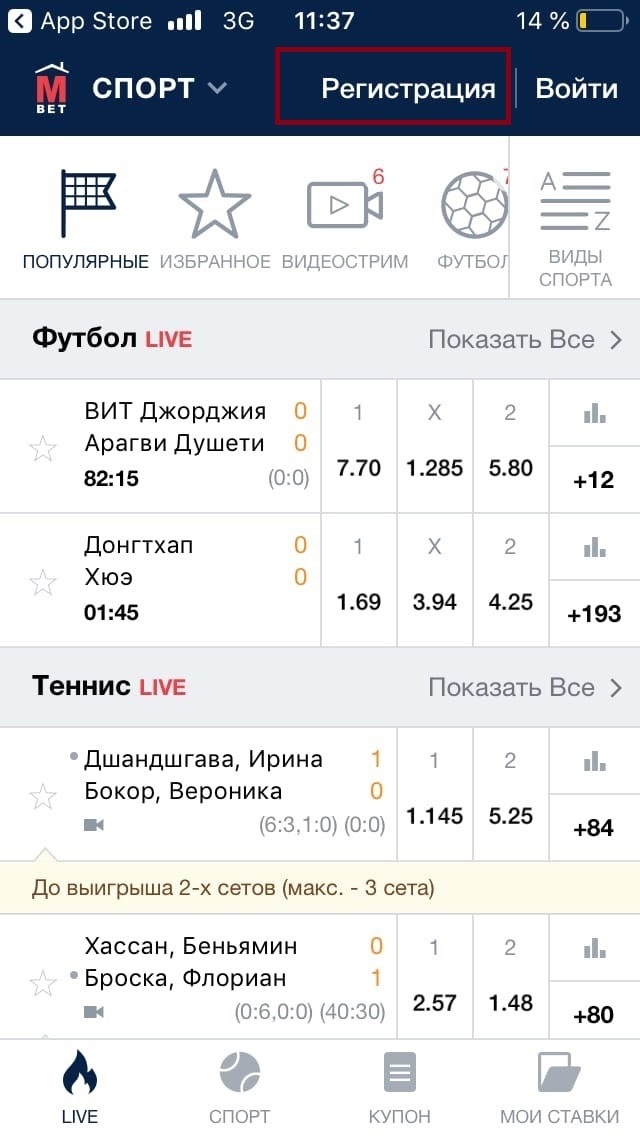
Task: Open the Видеострим category
Action: pyautogui.click(x=345, y=220)
